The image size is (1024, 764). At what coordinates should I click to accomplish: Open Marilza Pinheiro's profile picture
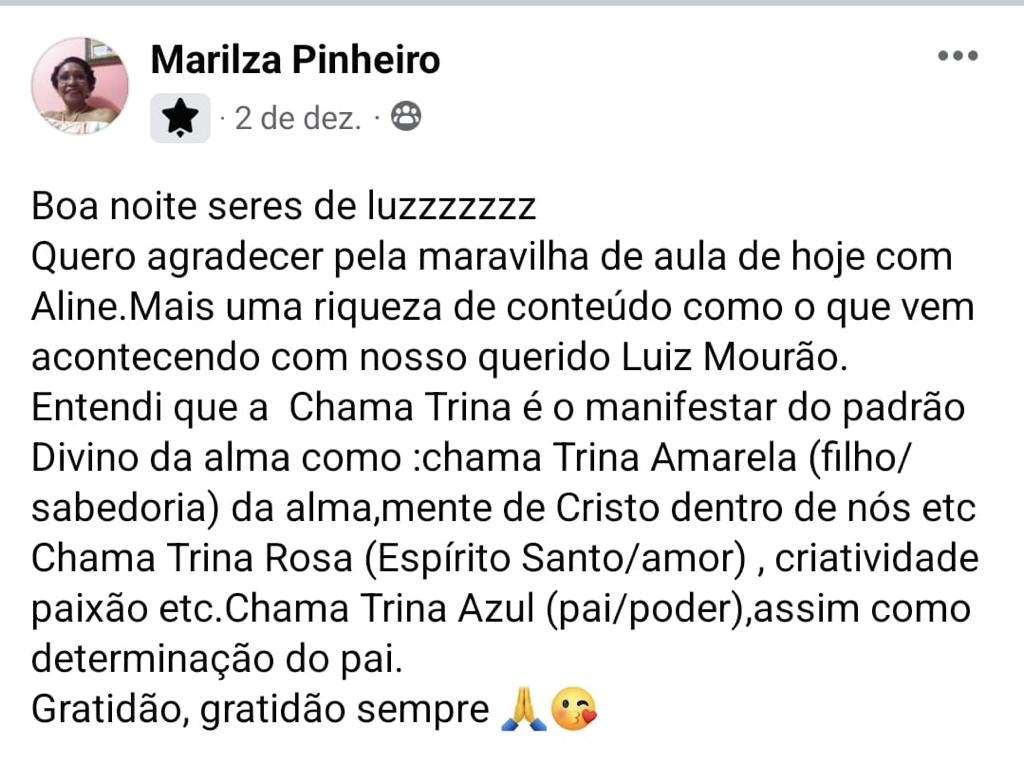pyautogui.click(x=80, y=86)
